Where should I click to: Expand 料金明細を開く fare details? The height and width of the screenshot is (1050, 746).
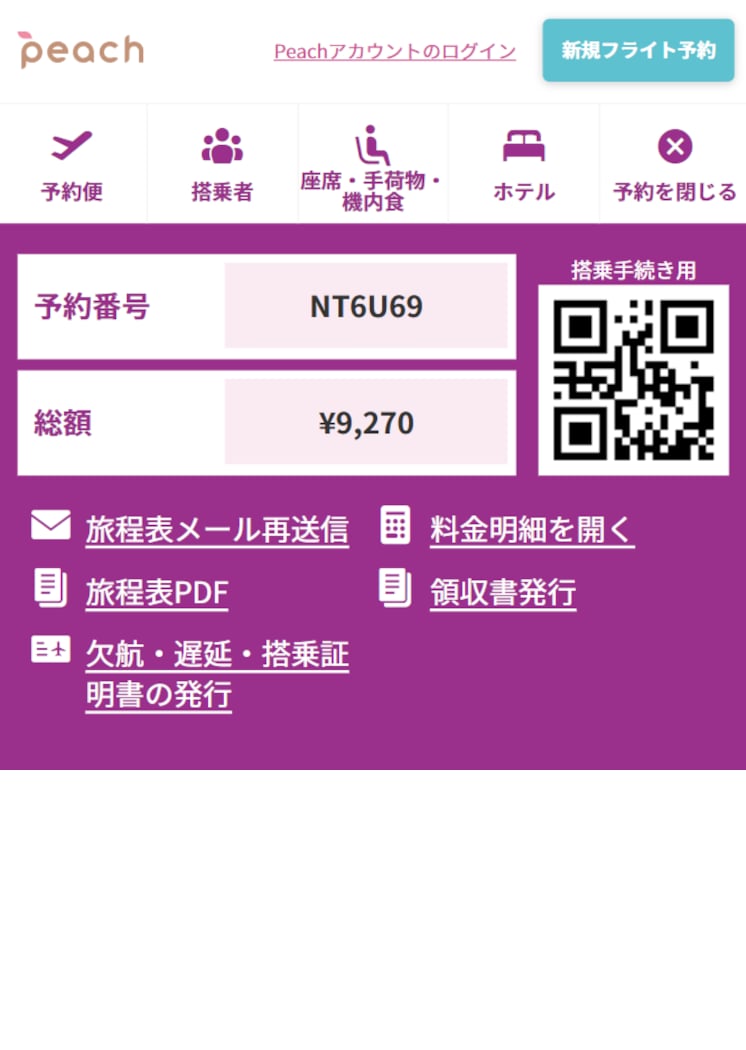pos(531,529)
